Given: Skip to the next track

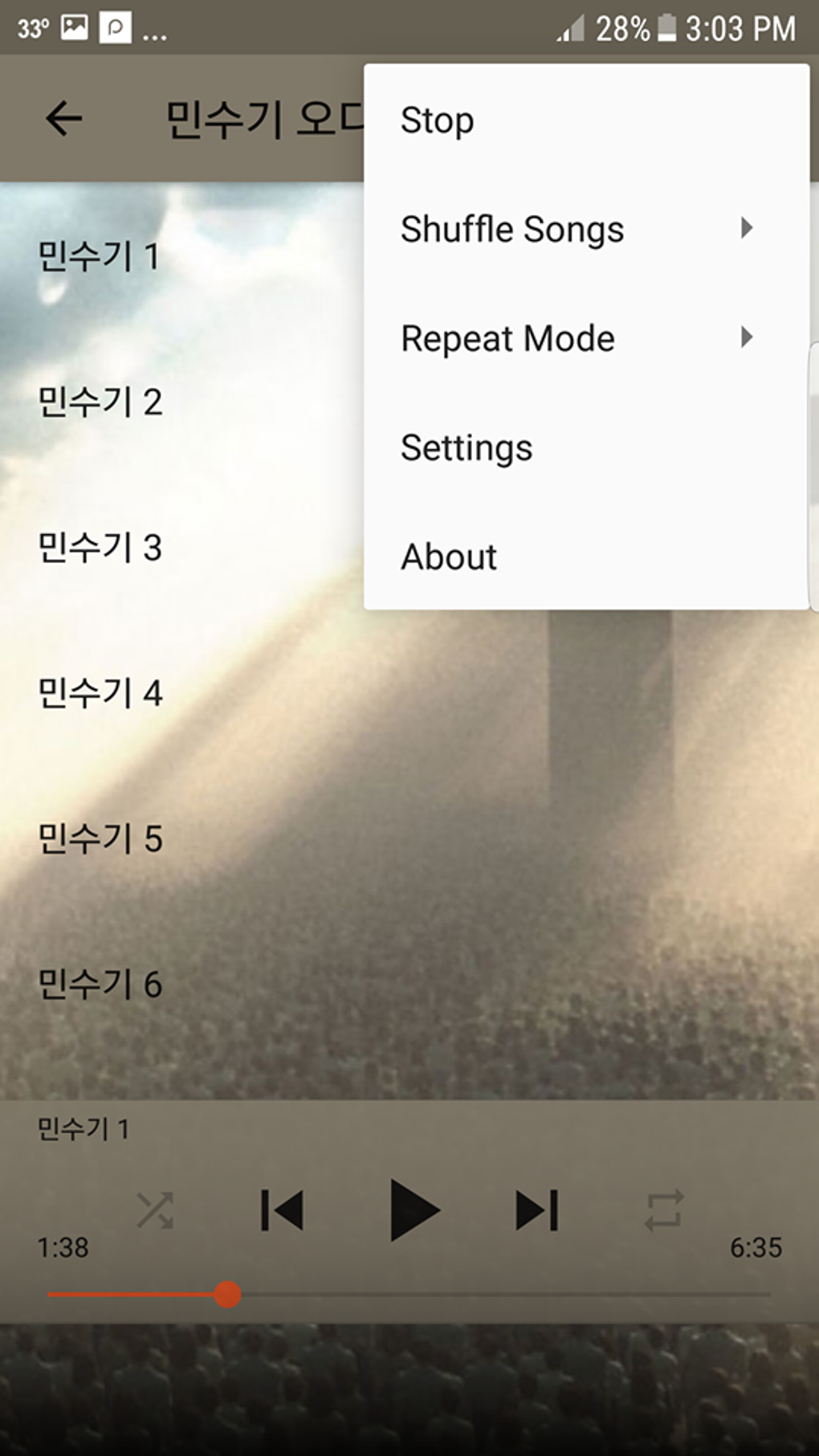Looking at the screenshot, I should click(536, 1210).
